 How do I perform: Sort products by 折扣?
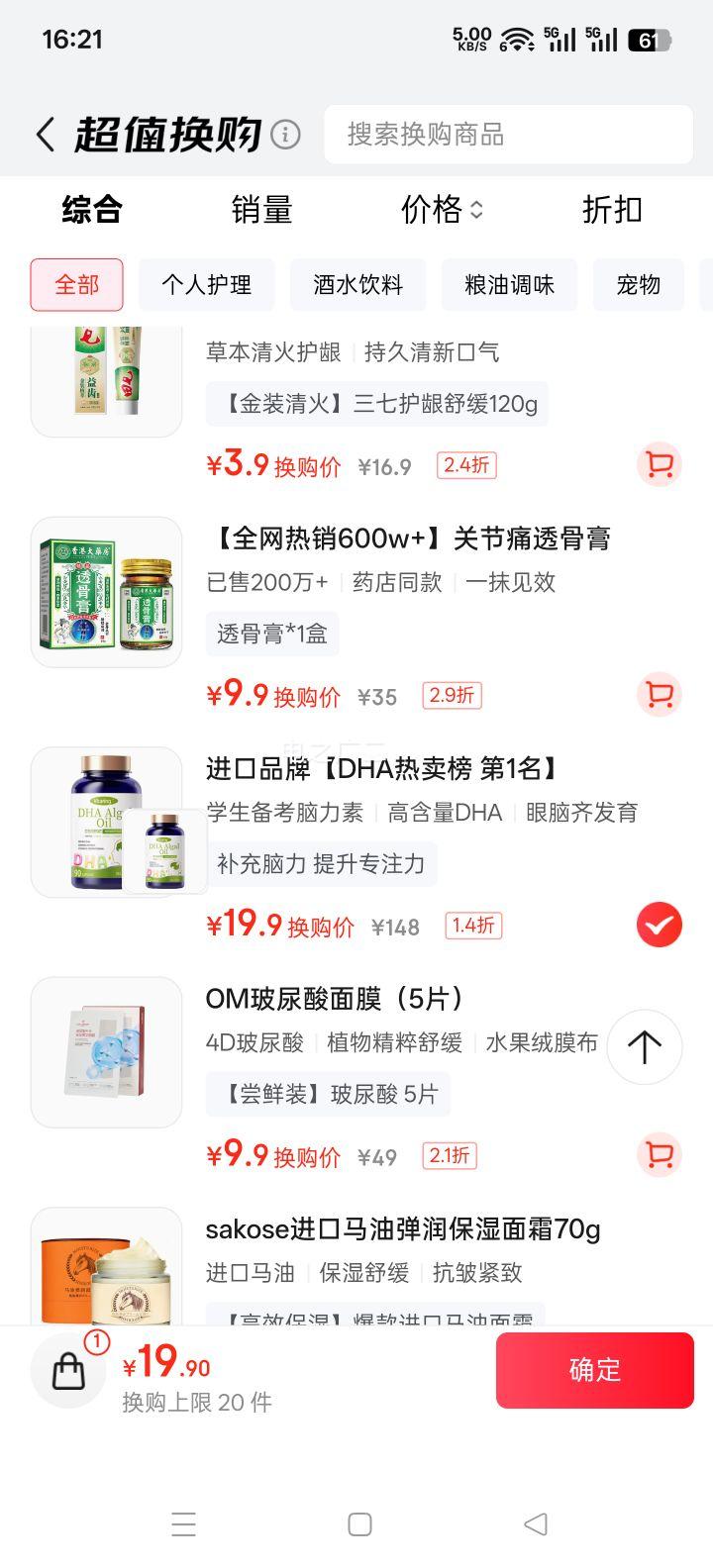(x=612, y=210)
